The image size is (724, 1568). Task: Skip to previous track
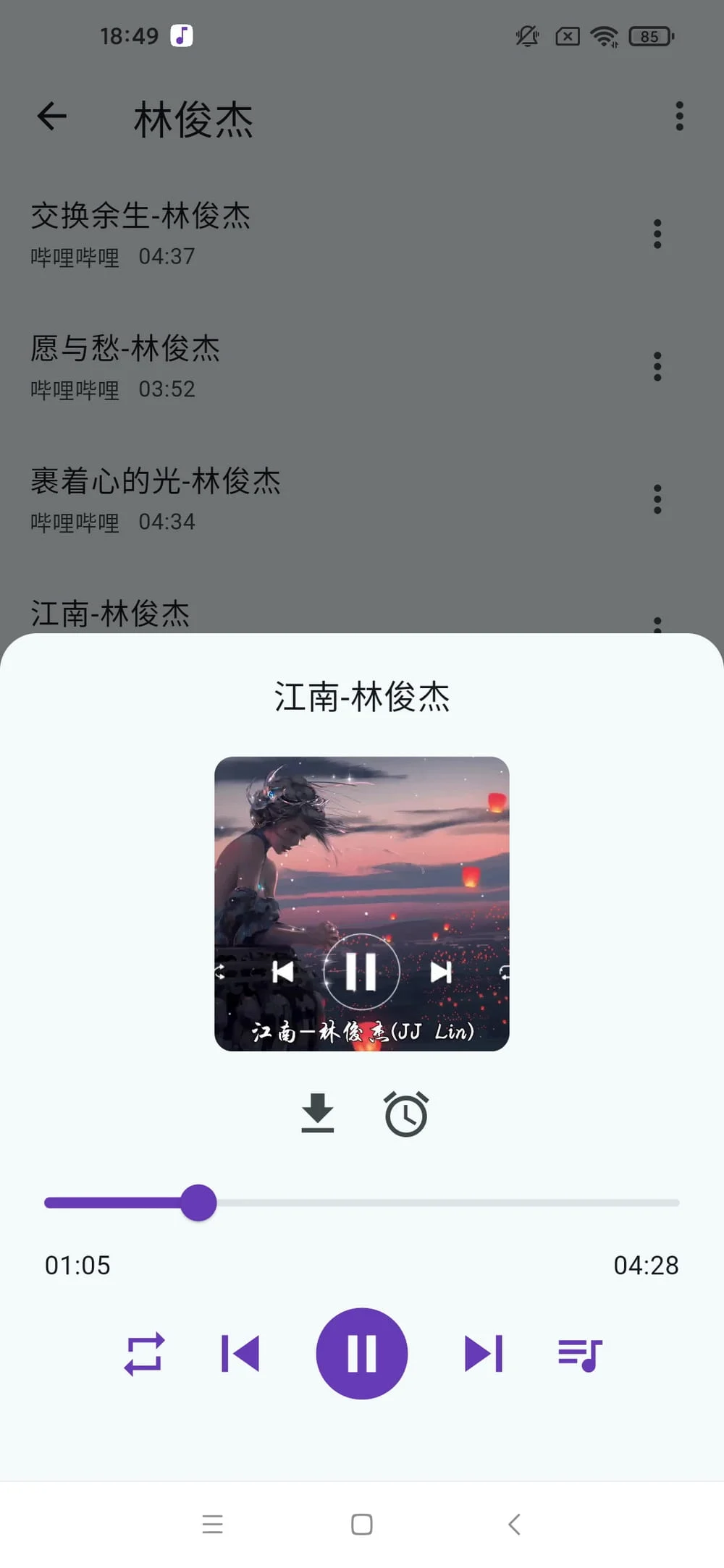pos(241,1352)
